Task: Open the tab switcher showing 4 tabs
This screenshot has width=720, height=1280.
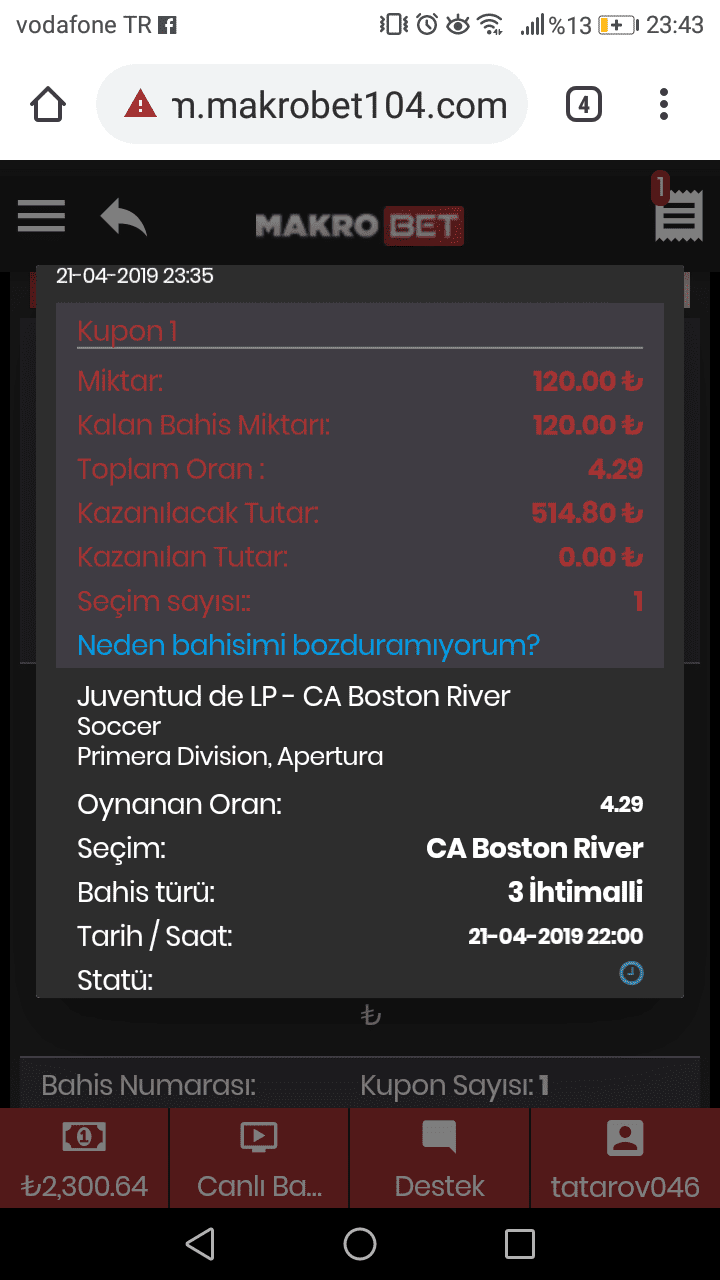Action: 584,104
